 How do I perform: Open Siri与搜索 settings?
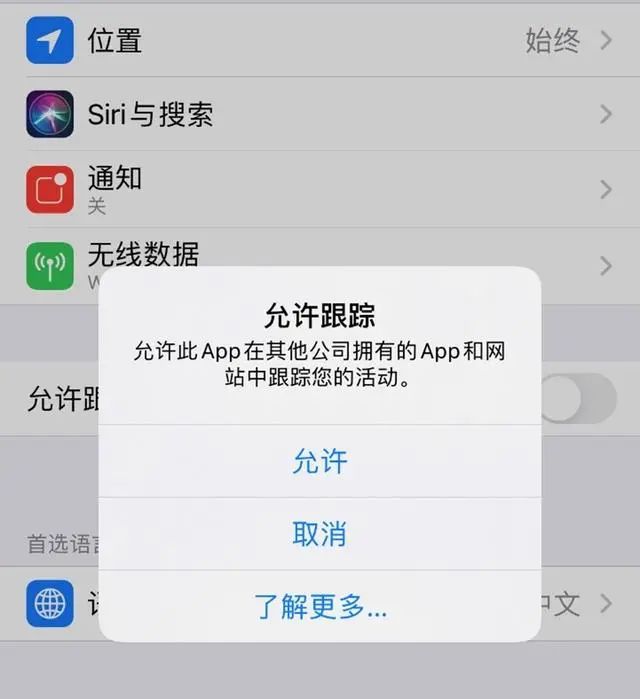pyautogui.click(x=320, y=114)
